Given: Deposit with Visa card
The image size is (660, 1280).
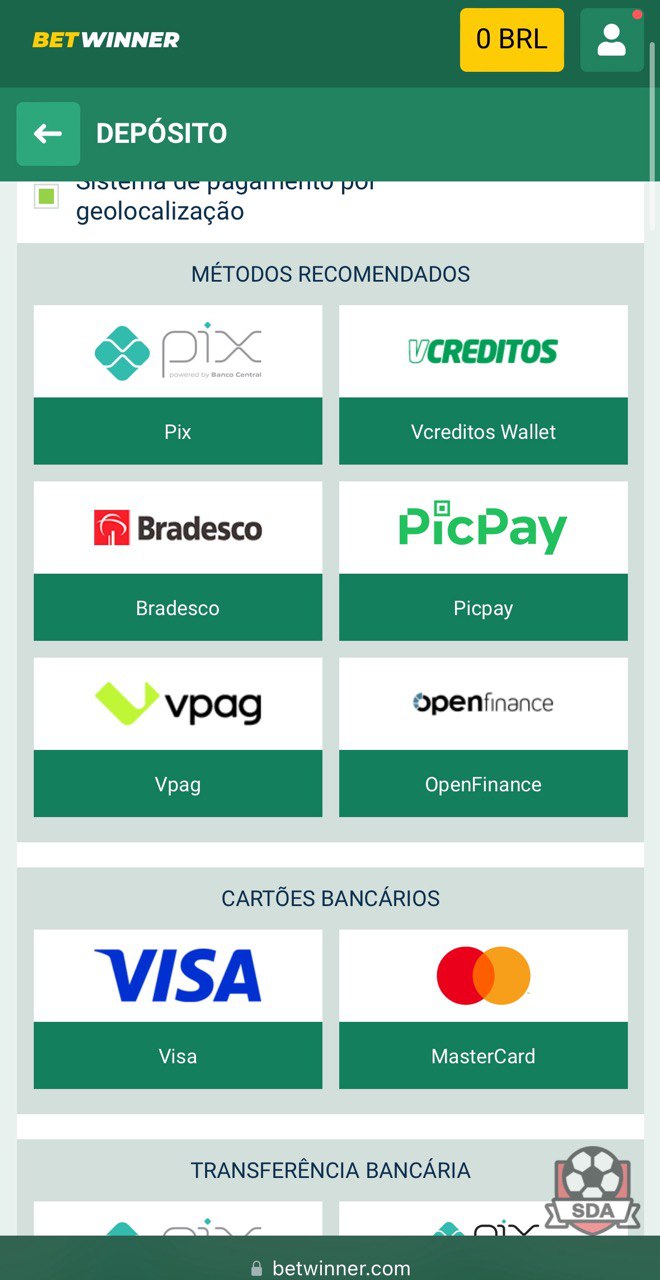Looking at the screenshot, I should [178, 1009].
